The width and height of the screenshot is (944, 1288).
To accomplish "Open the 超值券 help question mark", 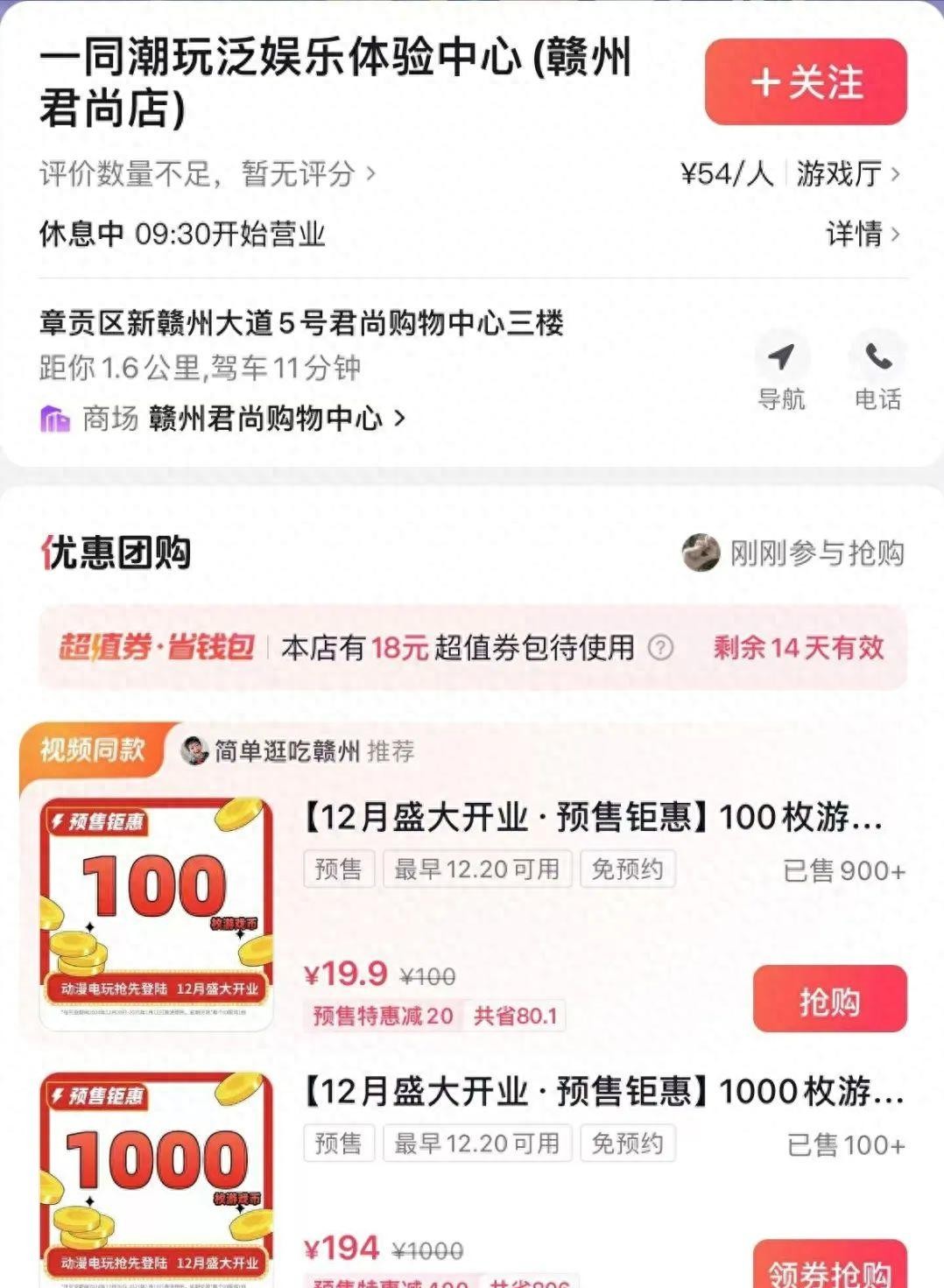I will [x=660, y=648].
